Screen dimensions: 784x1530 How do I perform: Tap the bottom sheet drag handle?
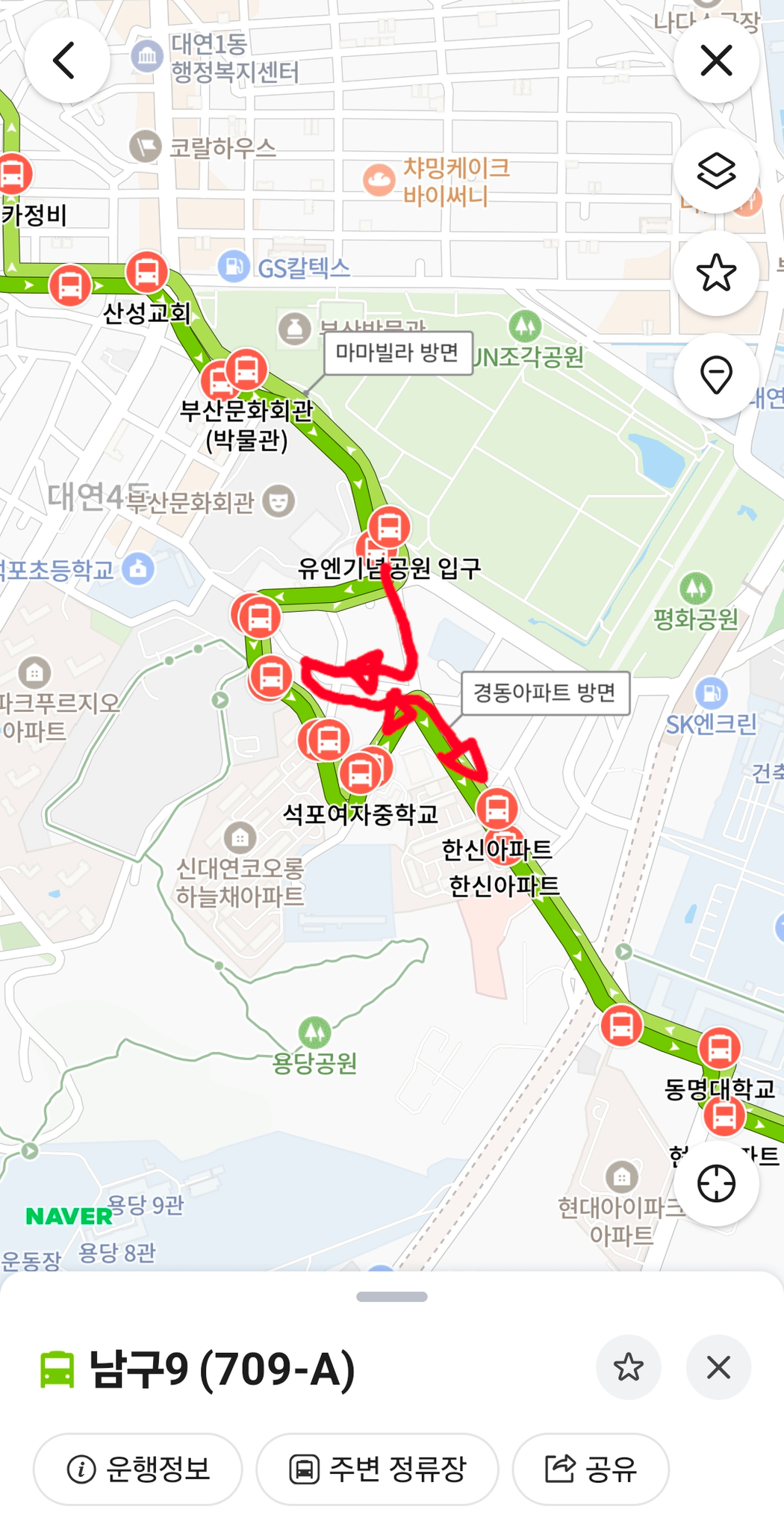pos(392,1296)
